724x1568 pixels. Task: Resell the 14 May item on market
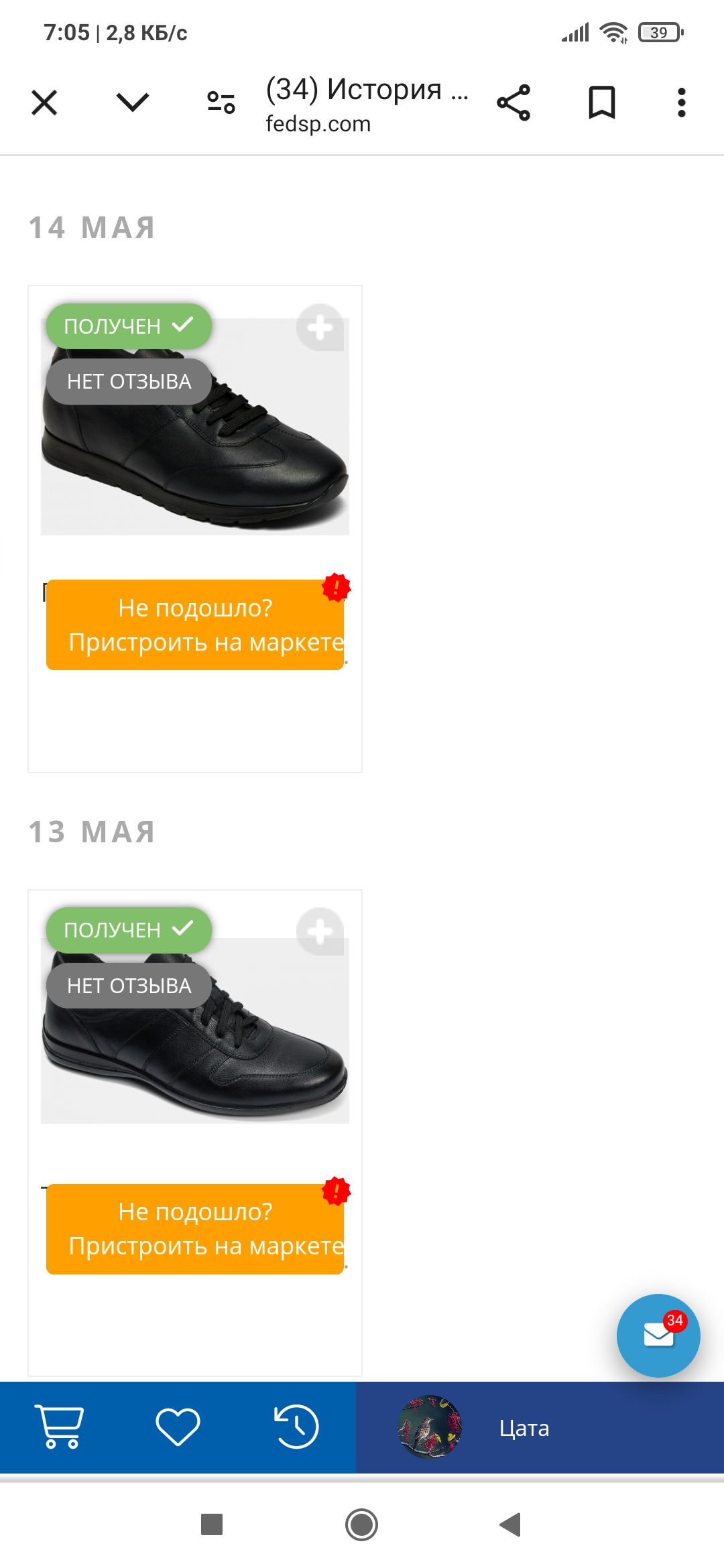[x=194, y=625]
